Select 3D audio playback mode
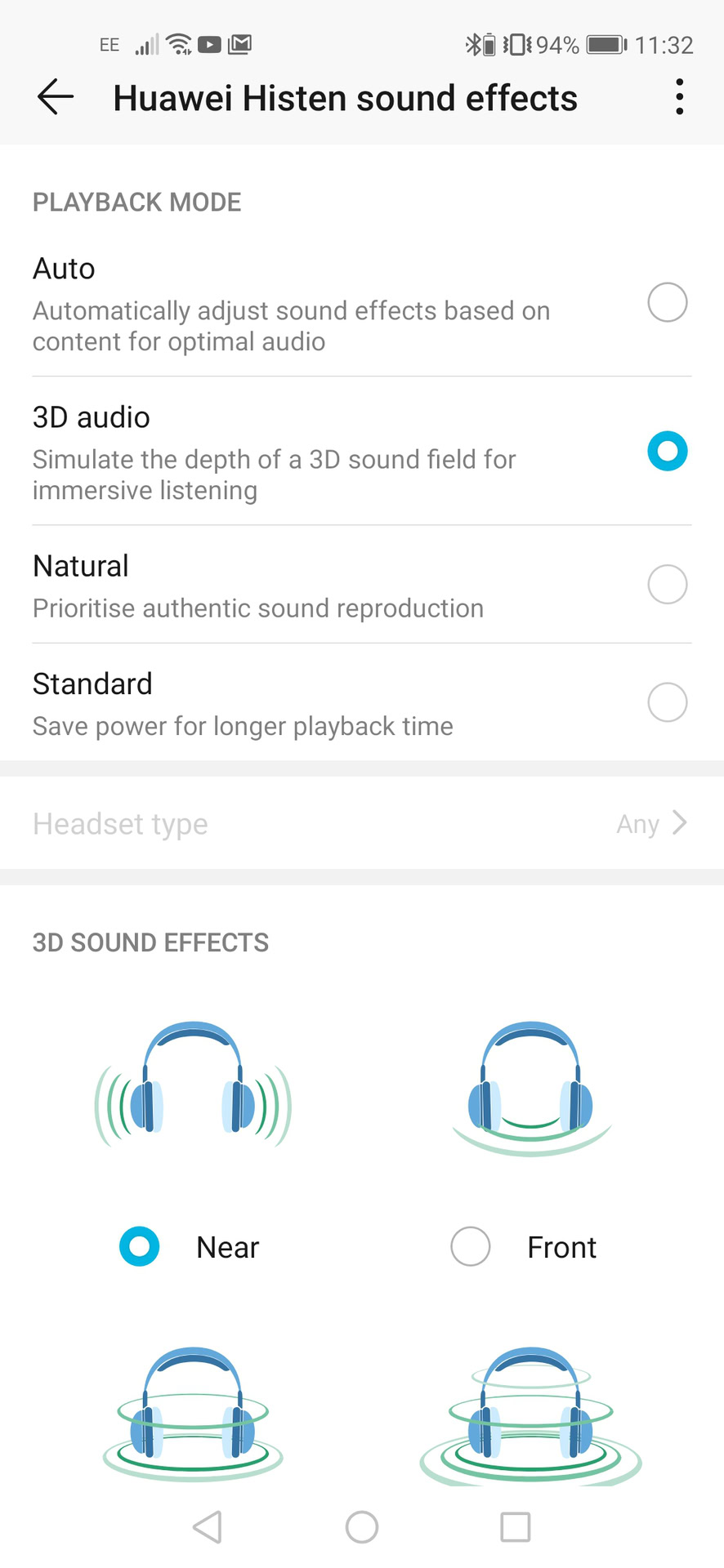The height and width of the screenshot is (1568, 724). click(667, 452)
